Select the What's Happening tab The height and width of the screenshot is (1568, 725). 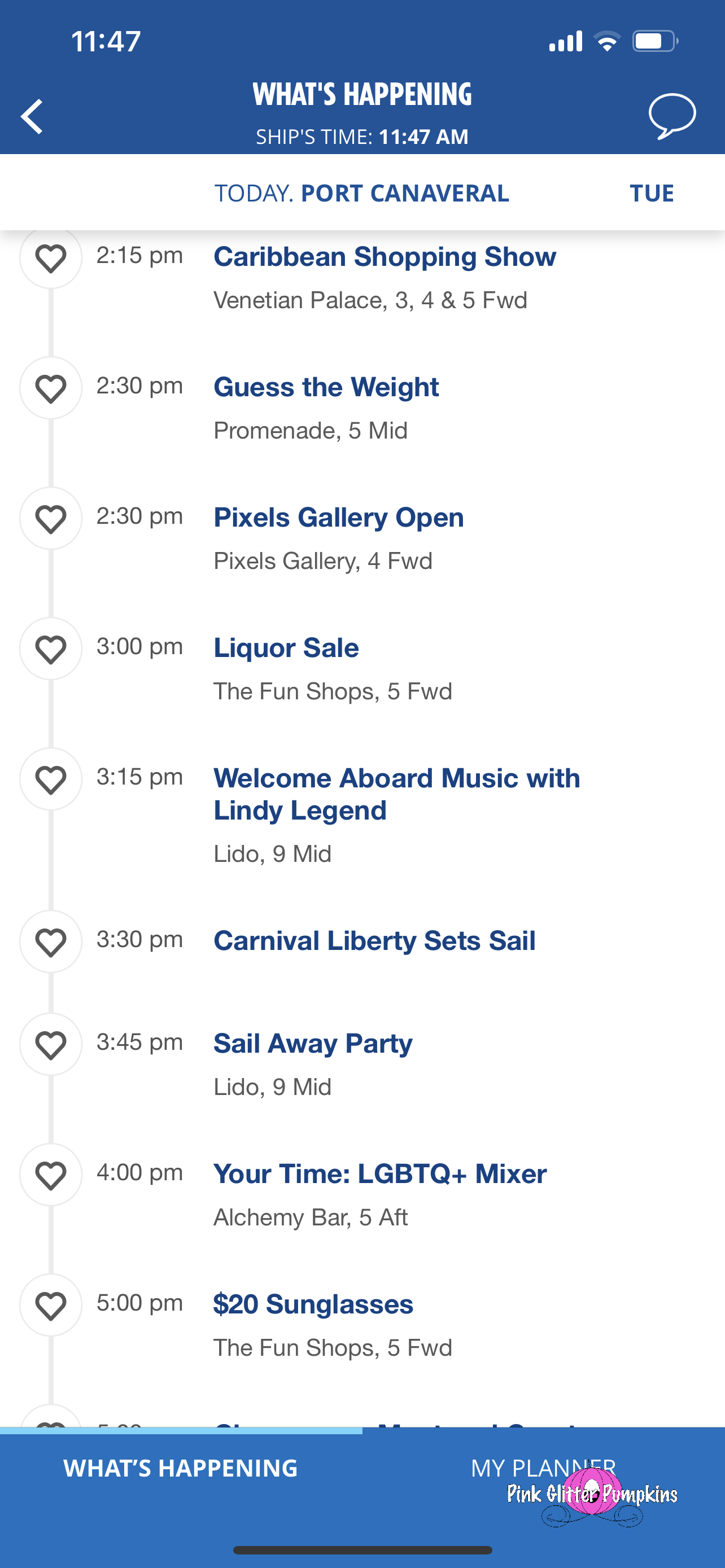click(181, 1468)
